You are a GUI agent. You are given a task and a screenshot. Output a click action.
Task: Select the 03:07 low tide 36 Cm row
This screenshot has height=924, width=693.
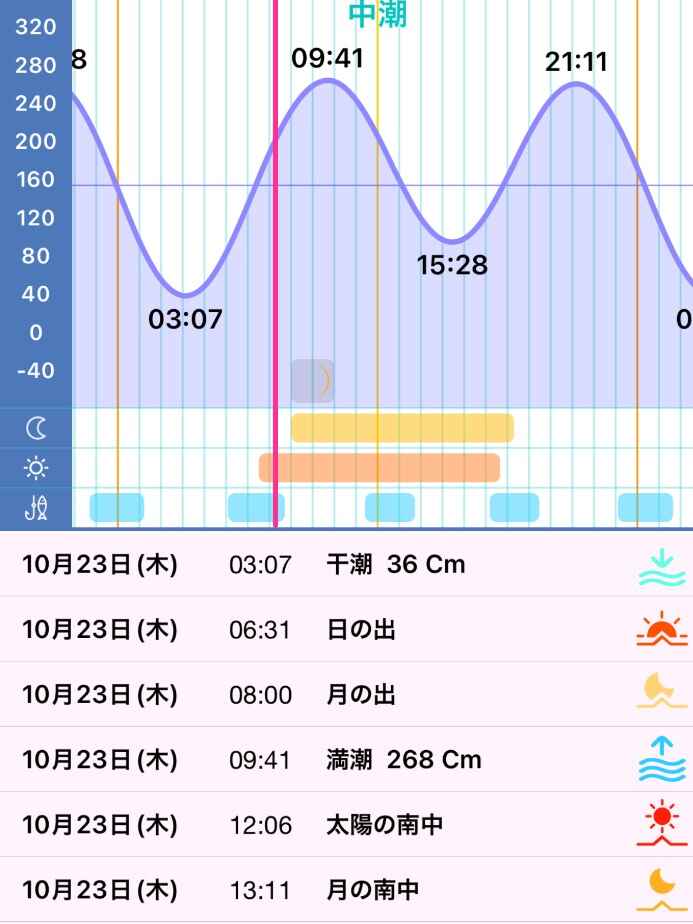(x=346, y=565)
